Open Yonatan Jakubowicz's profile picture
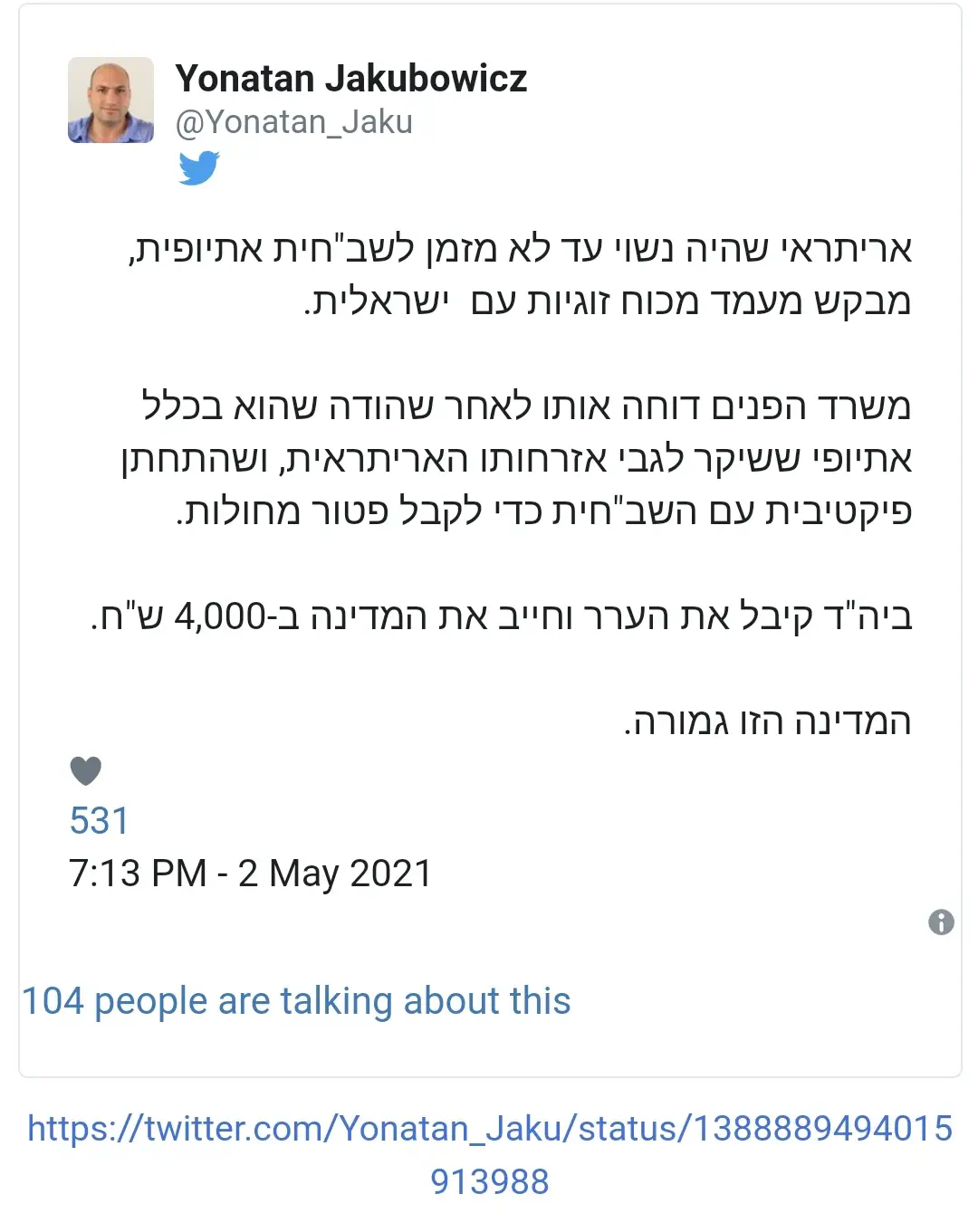 point(110,100)
